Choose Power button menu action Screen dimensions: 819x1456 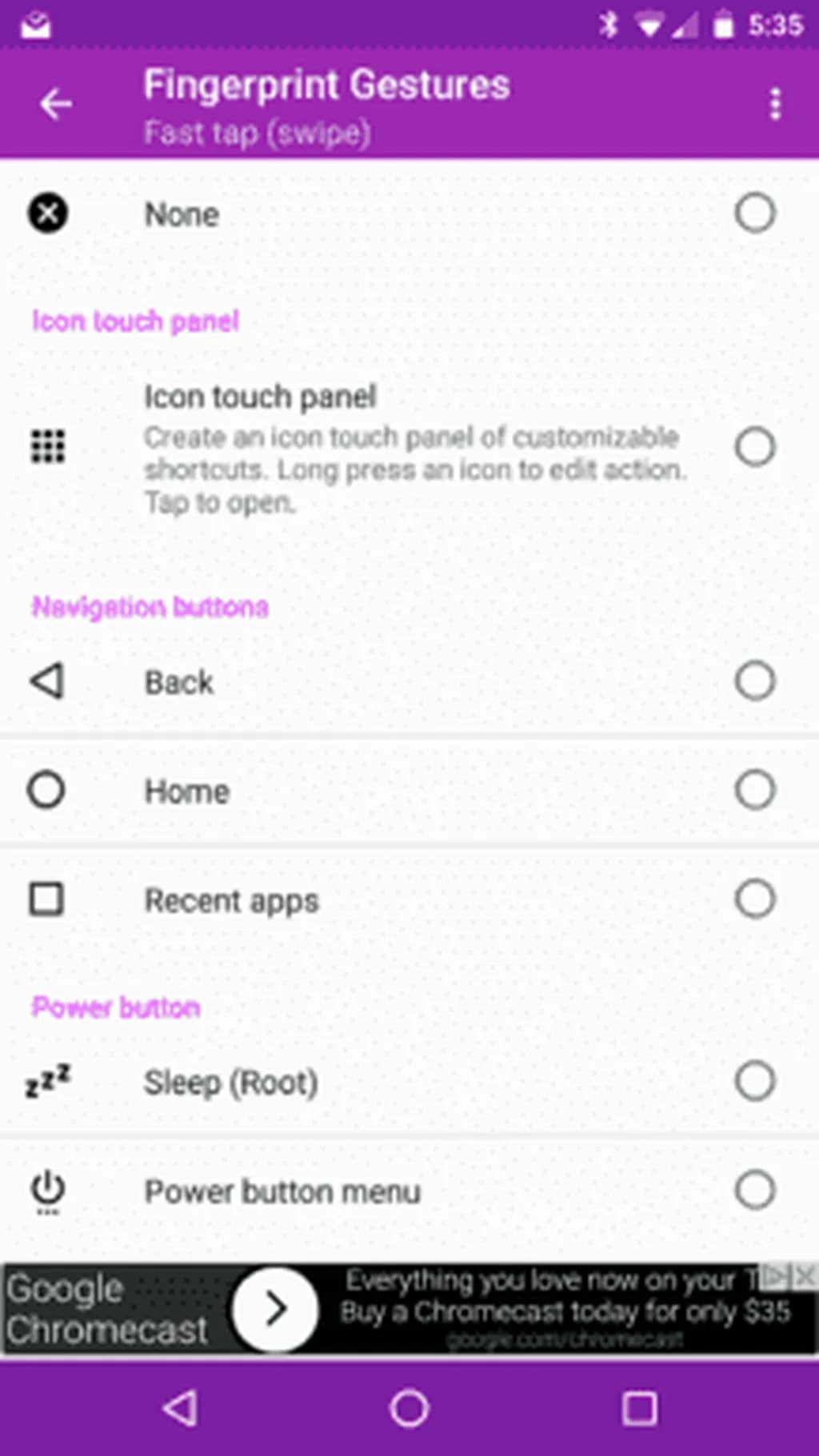pyautogui.click(x=754, y=1190)
